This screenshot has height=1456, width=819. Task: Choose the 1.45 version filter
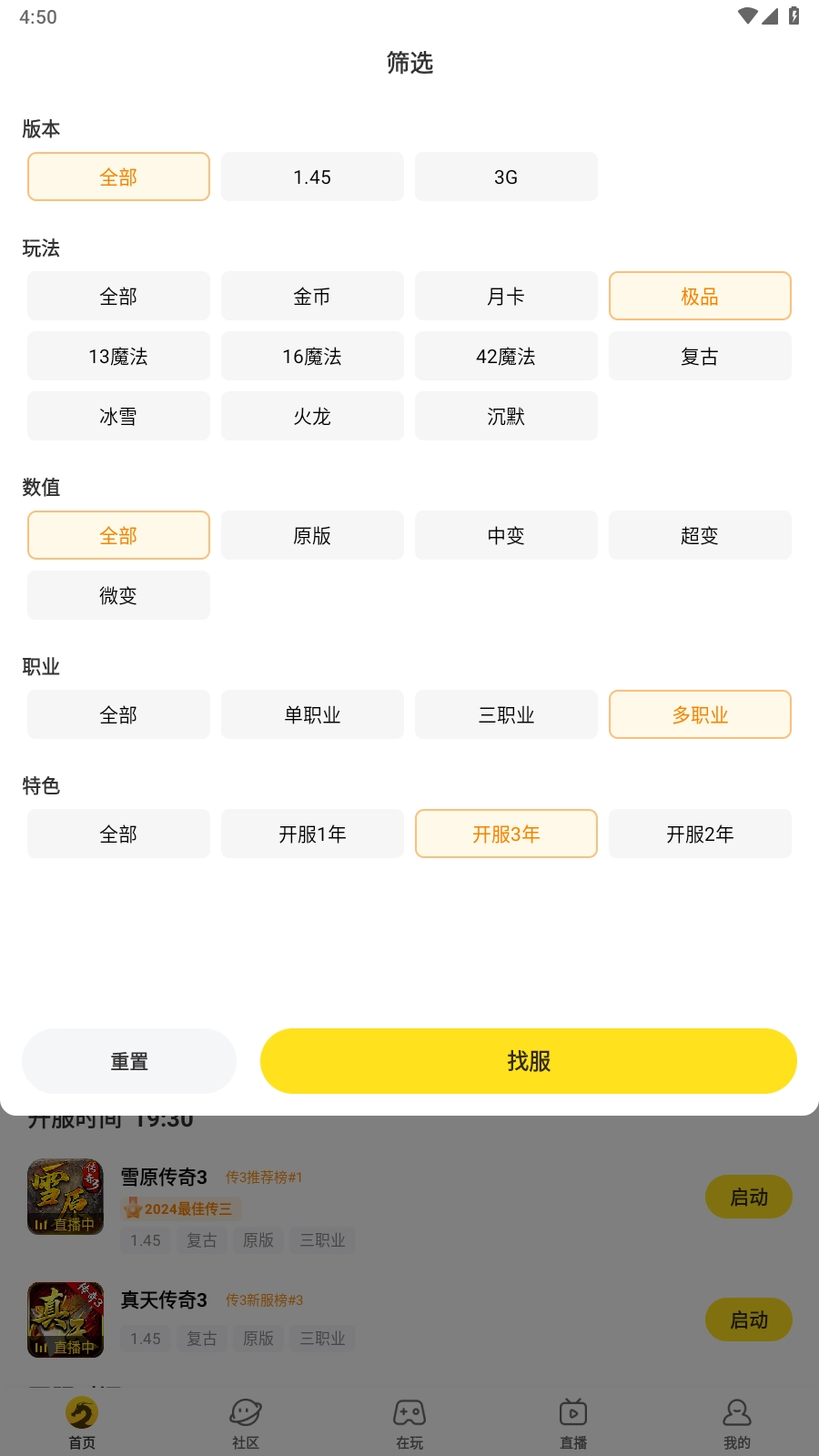tap(312, 177)
